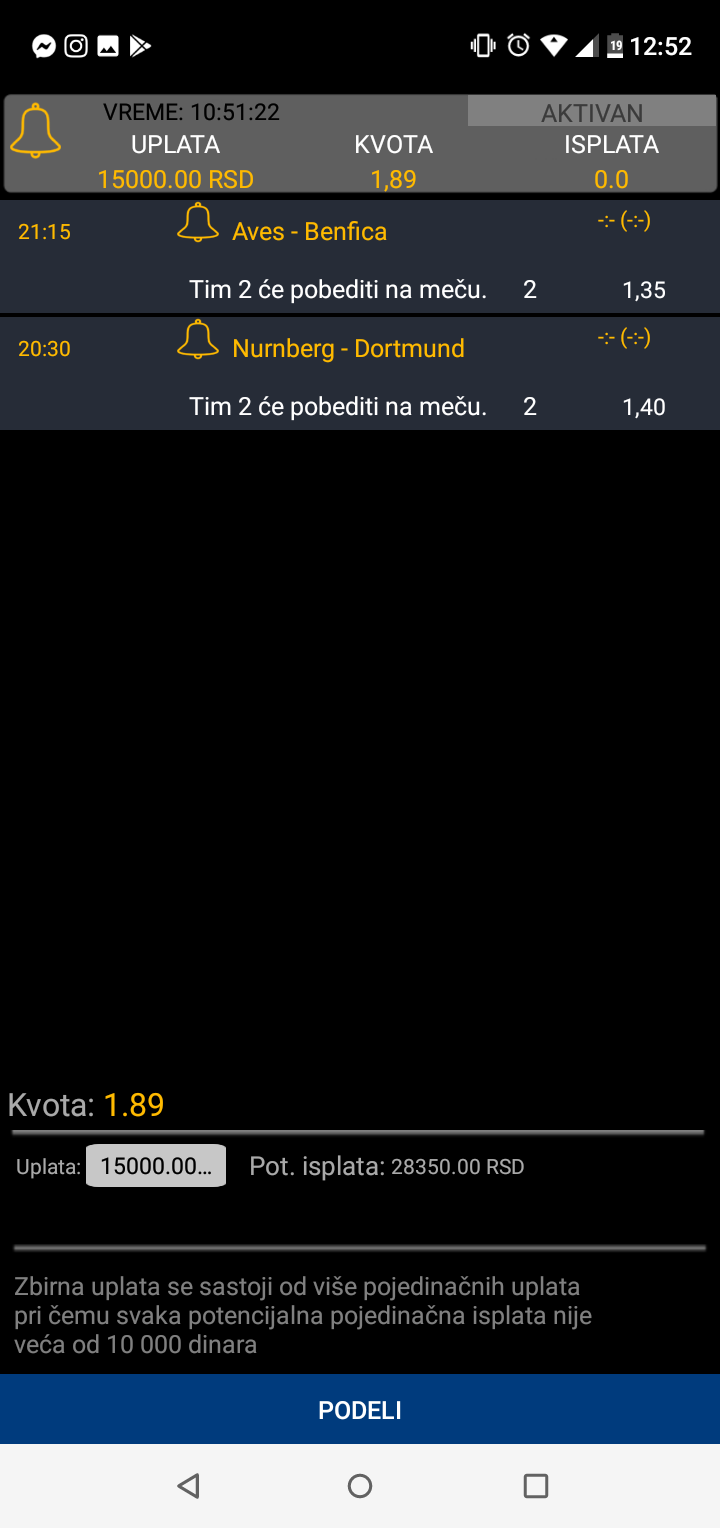Return to the home screen

[x=360, y=1485]
